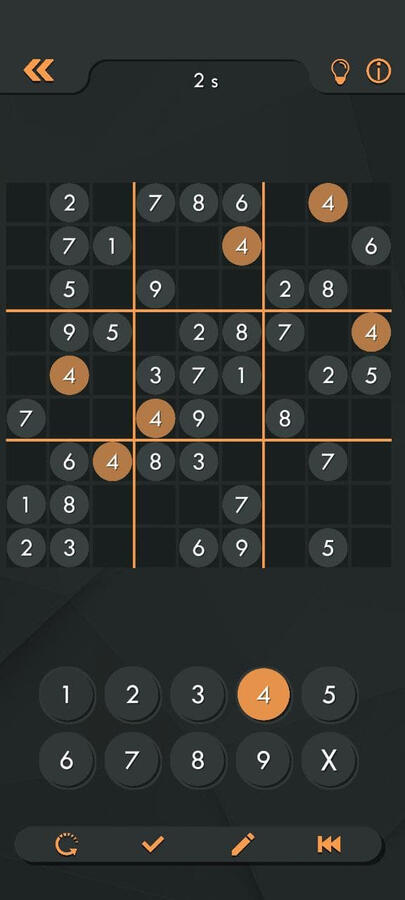Select number 6 on the keypad
The image size is (405, 900).
[x=67, y=761]
